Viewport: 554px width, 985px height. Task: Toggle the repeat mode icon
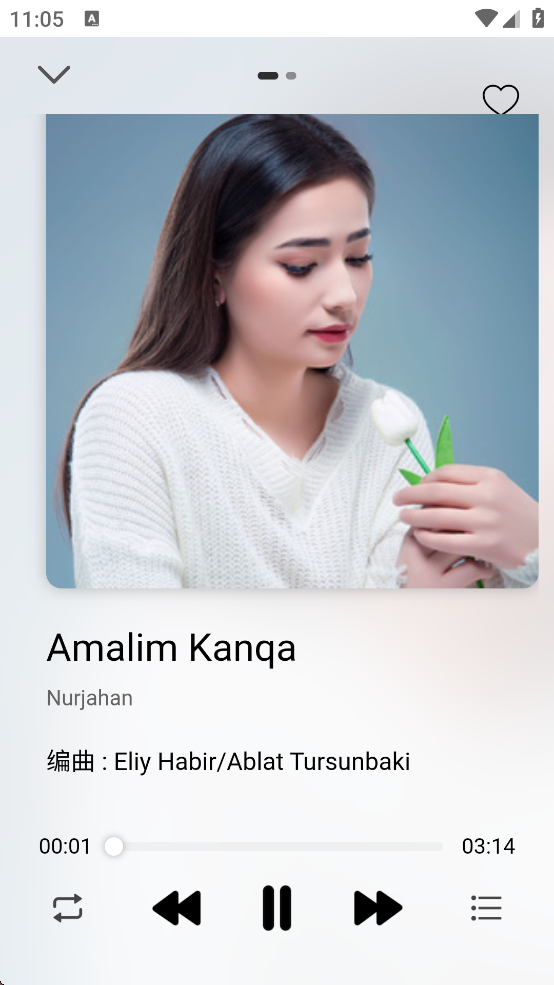68,908
